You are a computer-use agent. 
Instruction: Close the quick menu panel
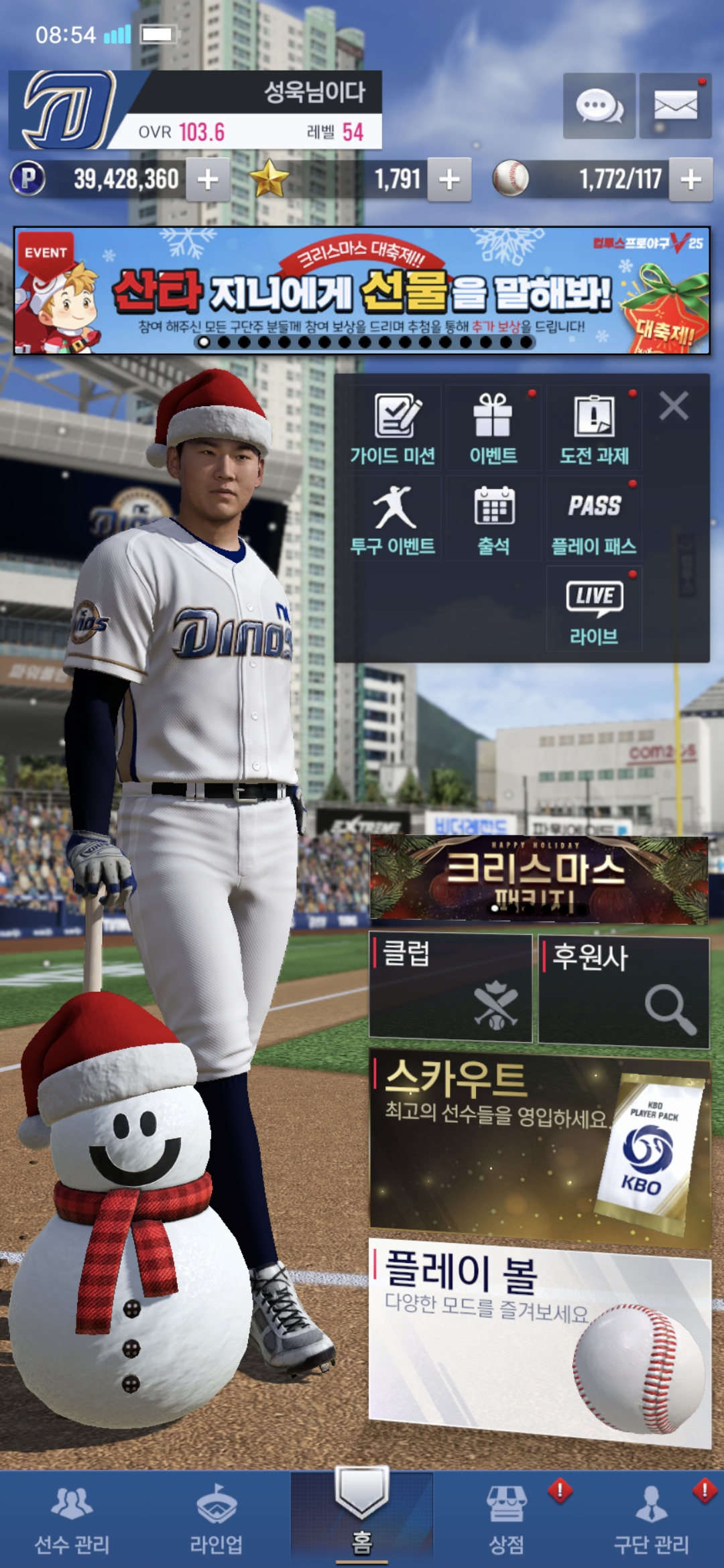pos(673,406)
